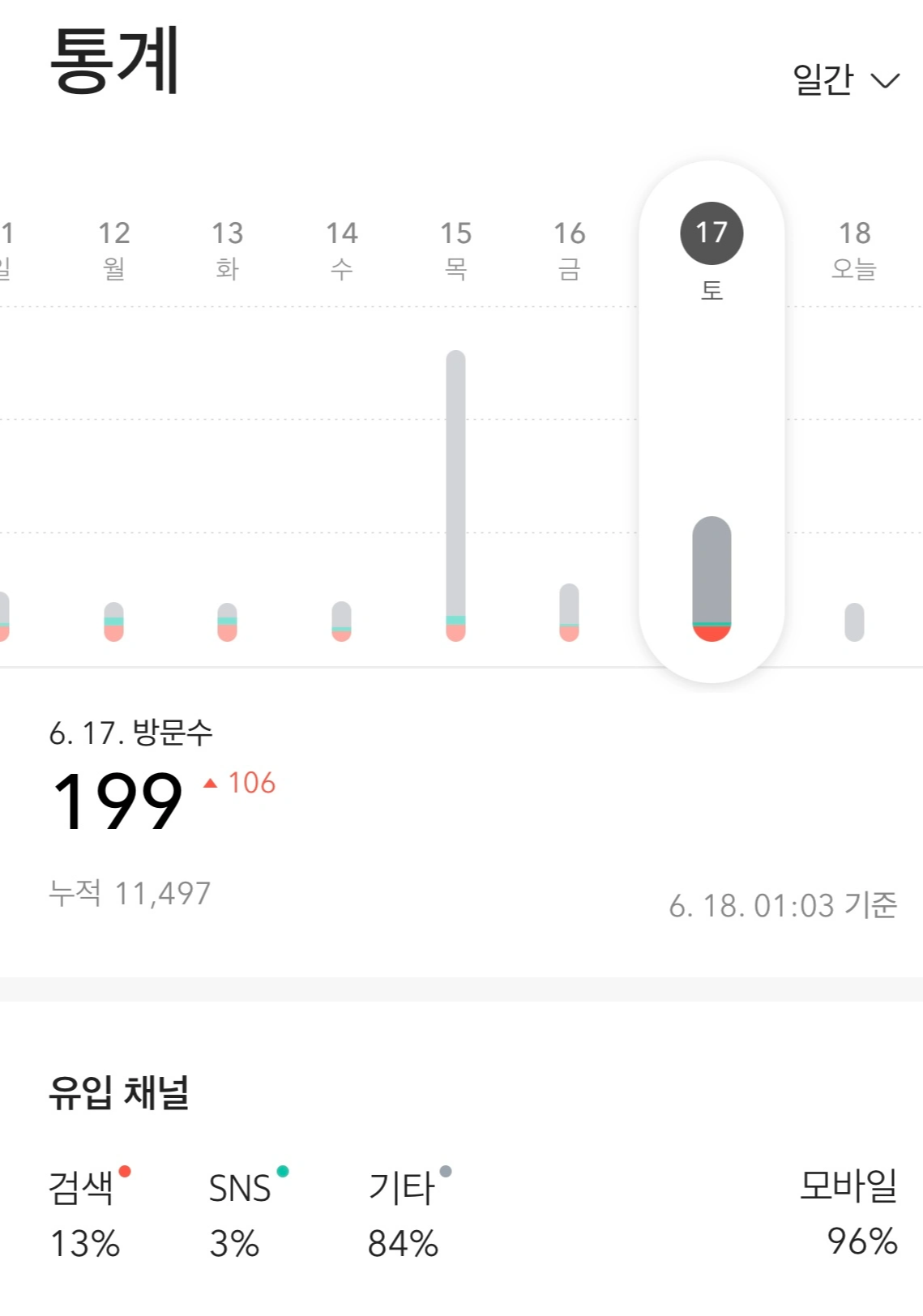Click the chevron beside 일간
Image resolution: width=923 pixels, height=1316 pixels.
(x=886, y=79)
